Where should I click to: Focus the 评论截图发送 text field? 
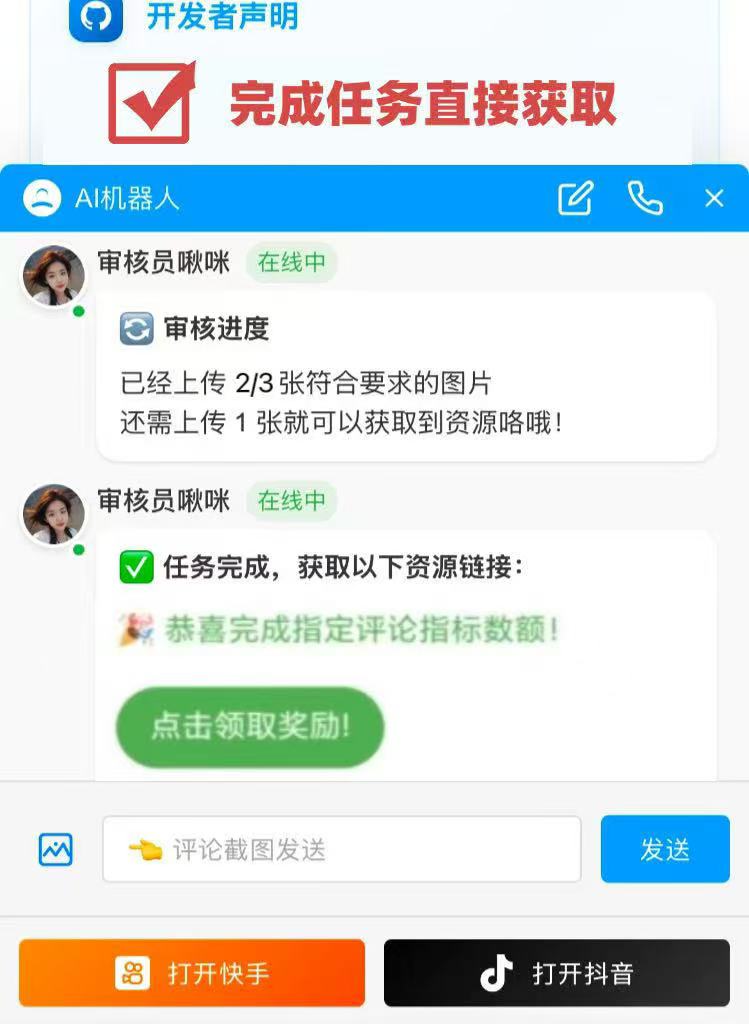tap(342, 850)
